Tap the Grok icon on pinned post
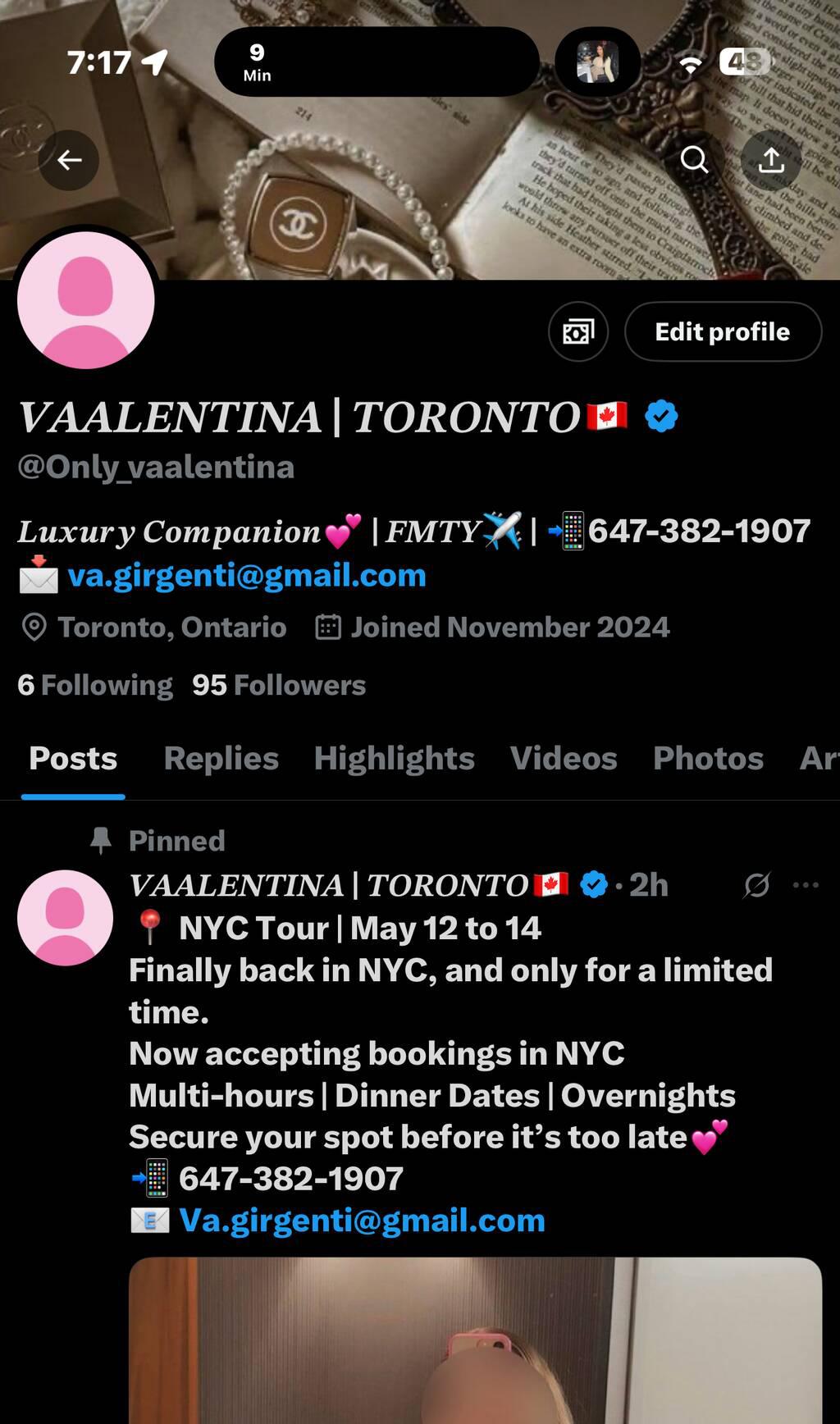The width and height of the screenshot is (840, 1424). pyautogui.click(x=756, y=885)
